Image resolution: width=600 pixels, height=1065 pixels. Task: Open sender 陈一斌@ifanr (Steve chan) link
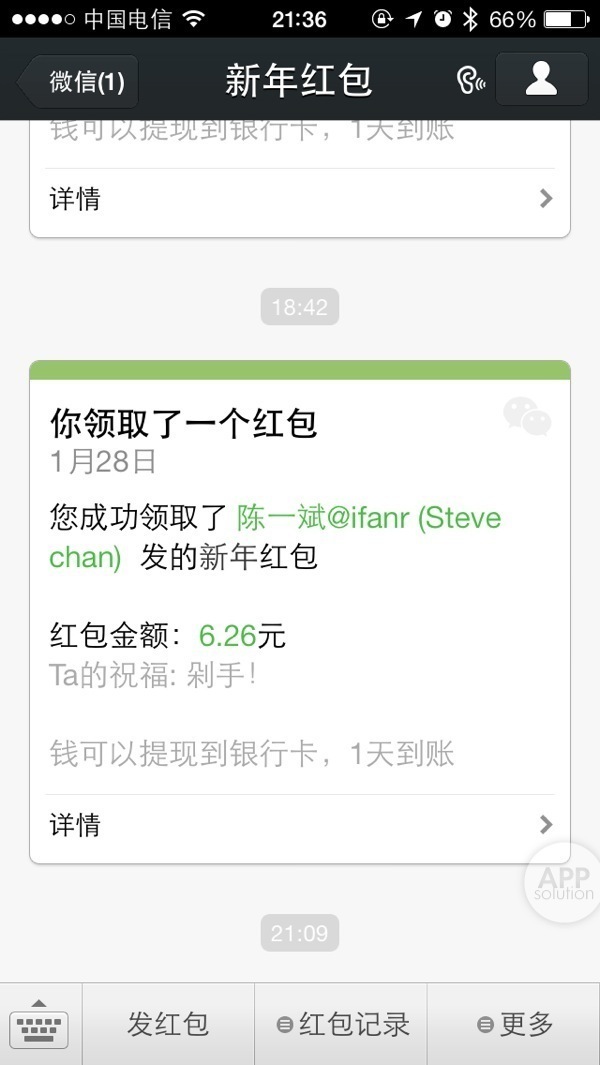368,518
